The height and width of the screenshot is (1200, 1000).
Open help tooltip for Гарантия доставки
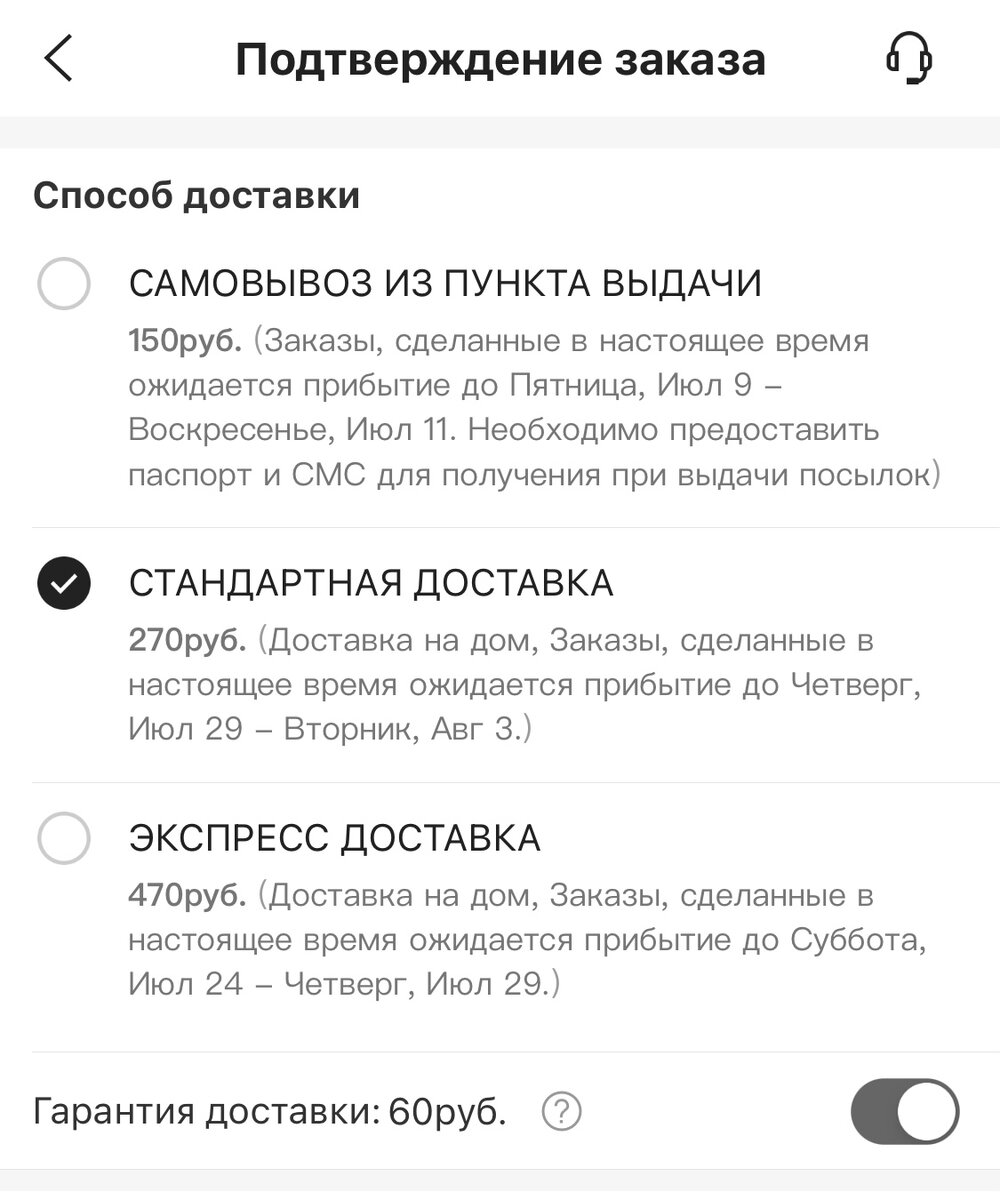561,1111
